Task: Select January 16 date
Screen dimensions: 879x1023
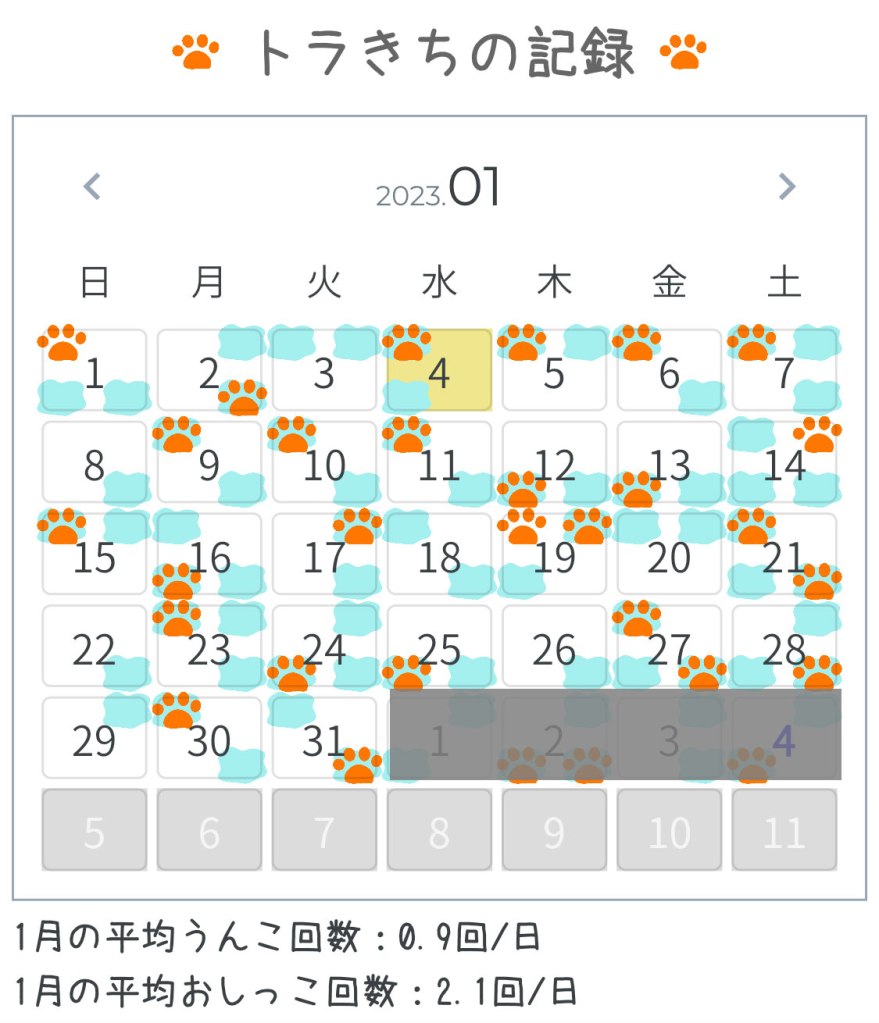Action: (x=209, y=555)
